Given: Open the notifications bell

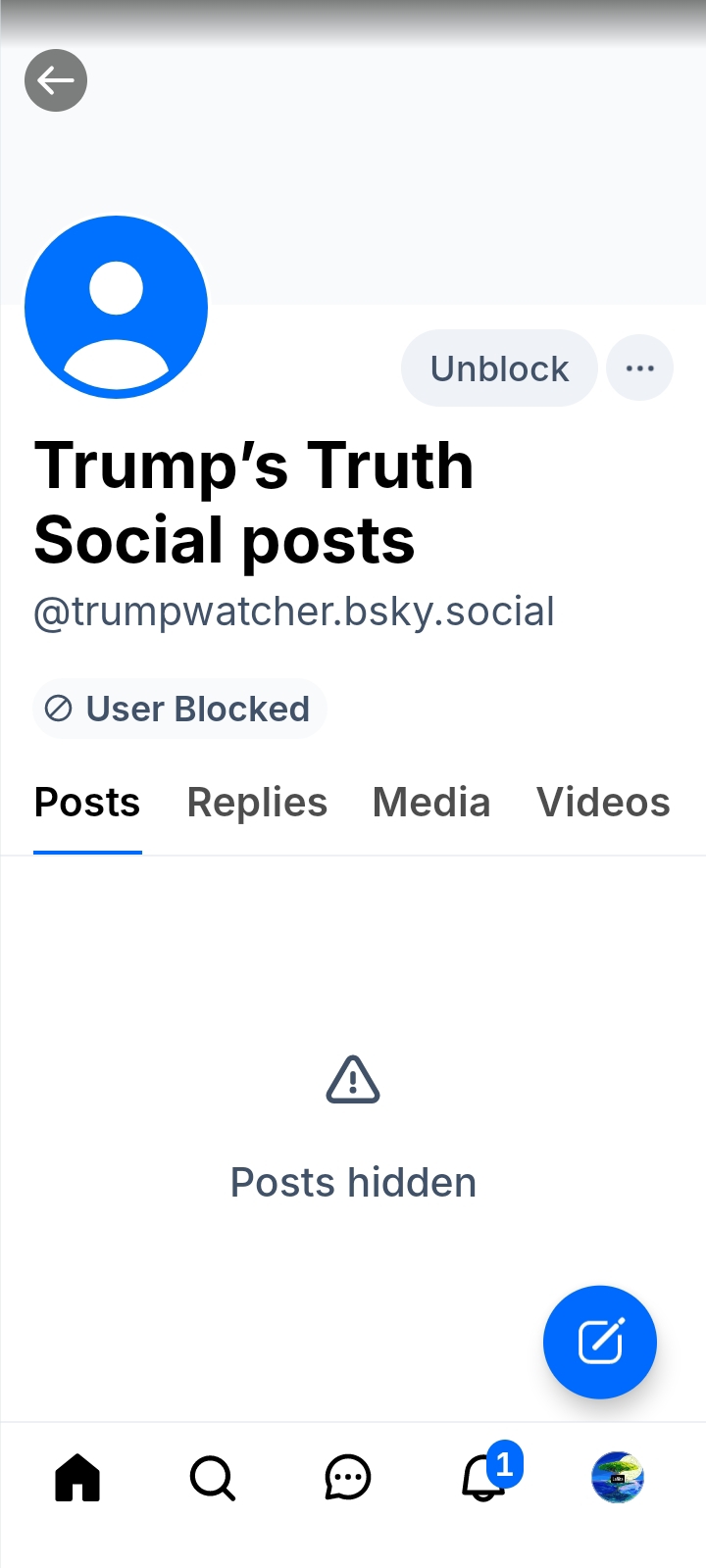Looking at the screenshot, I should tap(483, 1477).
